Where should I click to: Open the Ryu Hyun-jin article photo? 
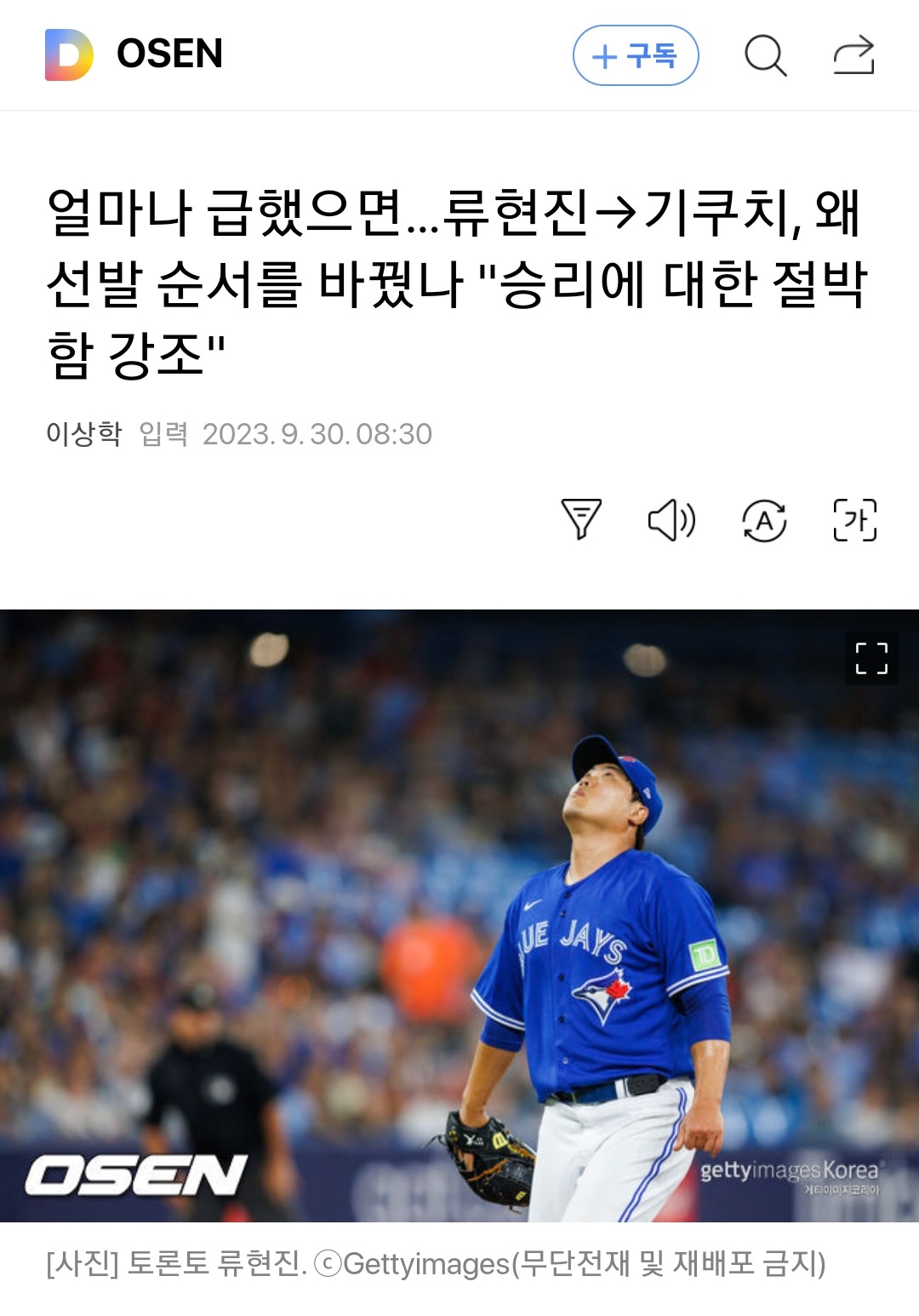coord(459,915)
